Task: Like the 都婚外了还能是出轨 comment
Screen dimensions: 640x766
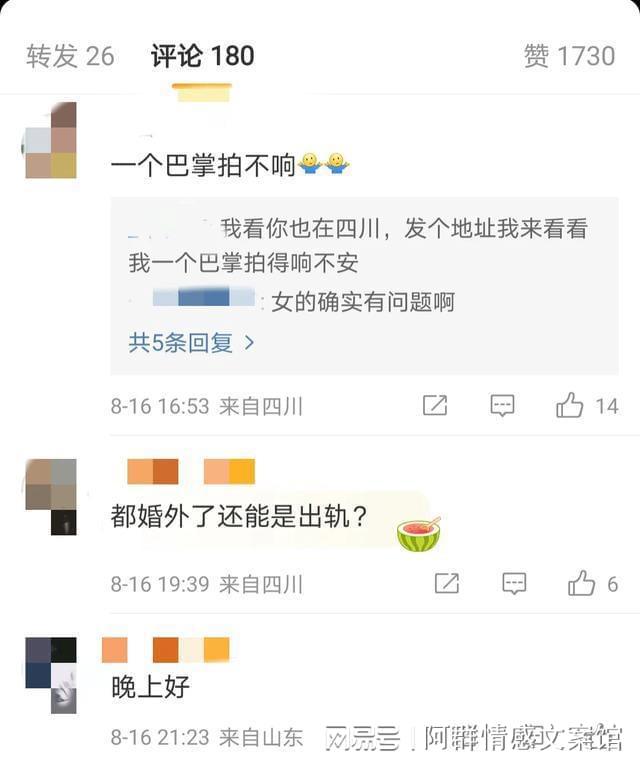Action: point(582,583)
